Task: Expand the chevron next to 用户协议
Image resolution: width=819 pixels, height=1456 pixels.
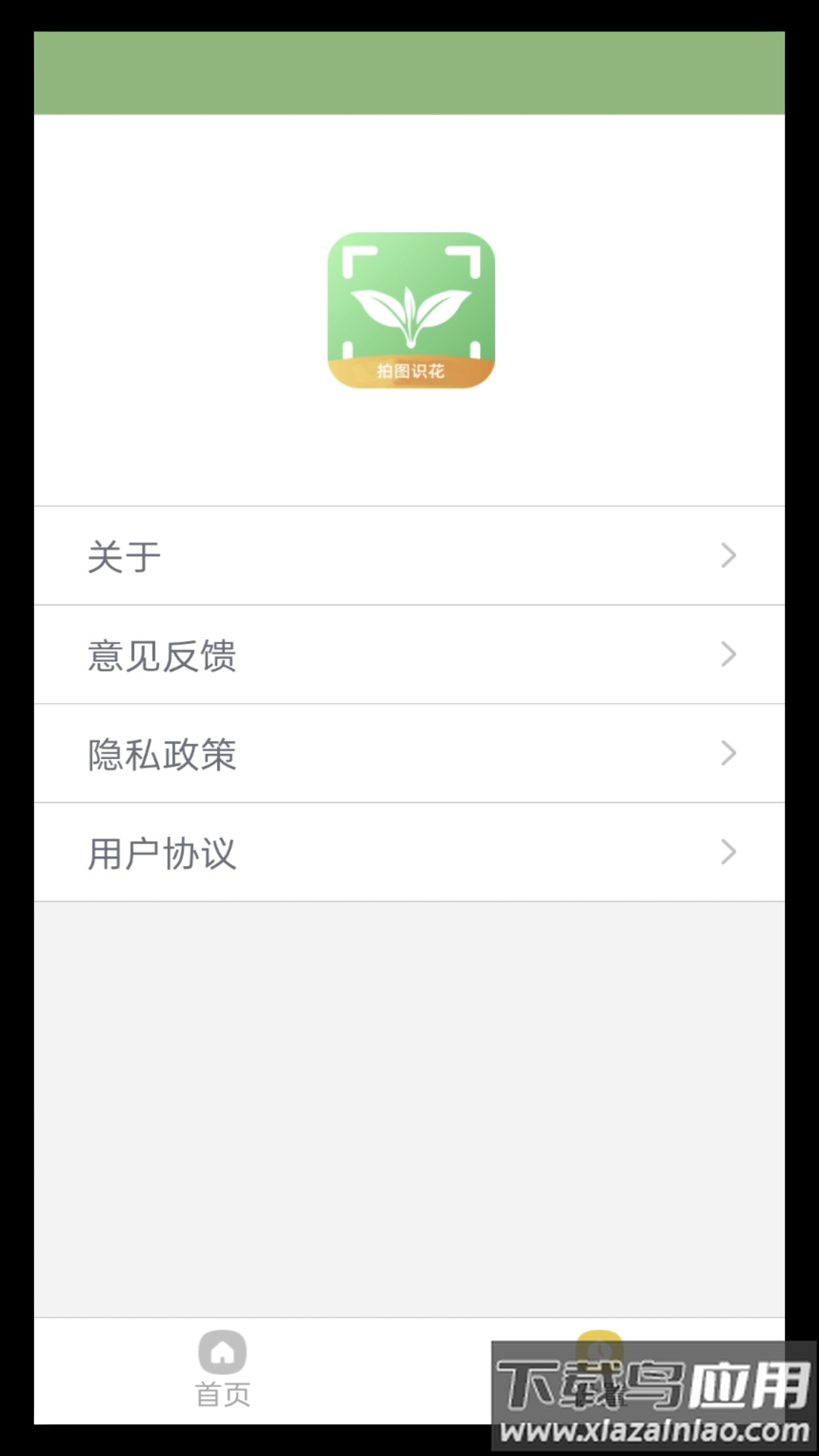Action: 728,853
